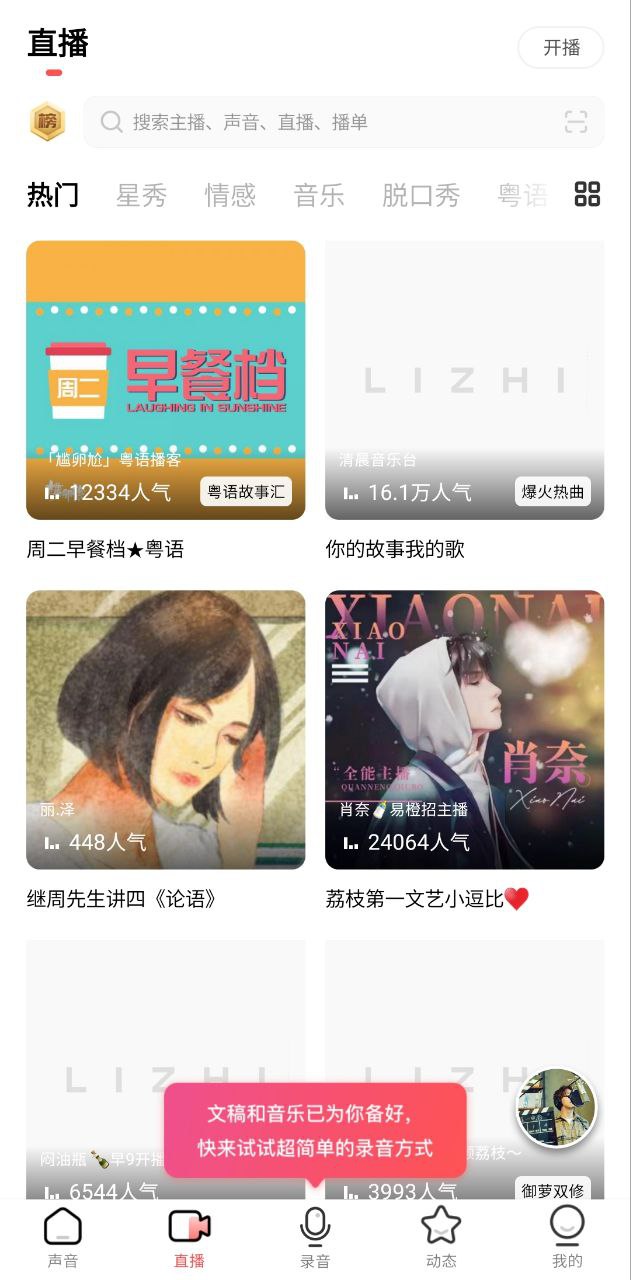Open the 荔枝第一文艺小逗比 live room
The image size is (631, 1280).
coord(464,730)
